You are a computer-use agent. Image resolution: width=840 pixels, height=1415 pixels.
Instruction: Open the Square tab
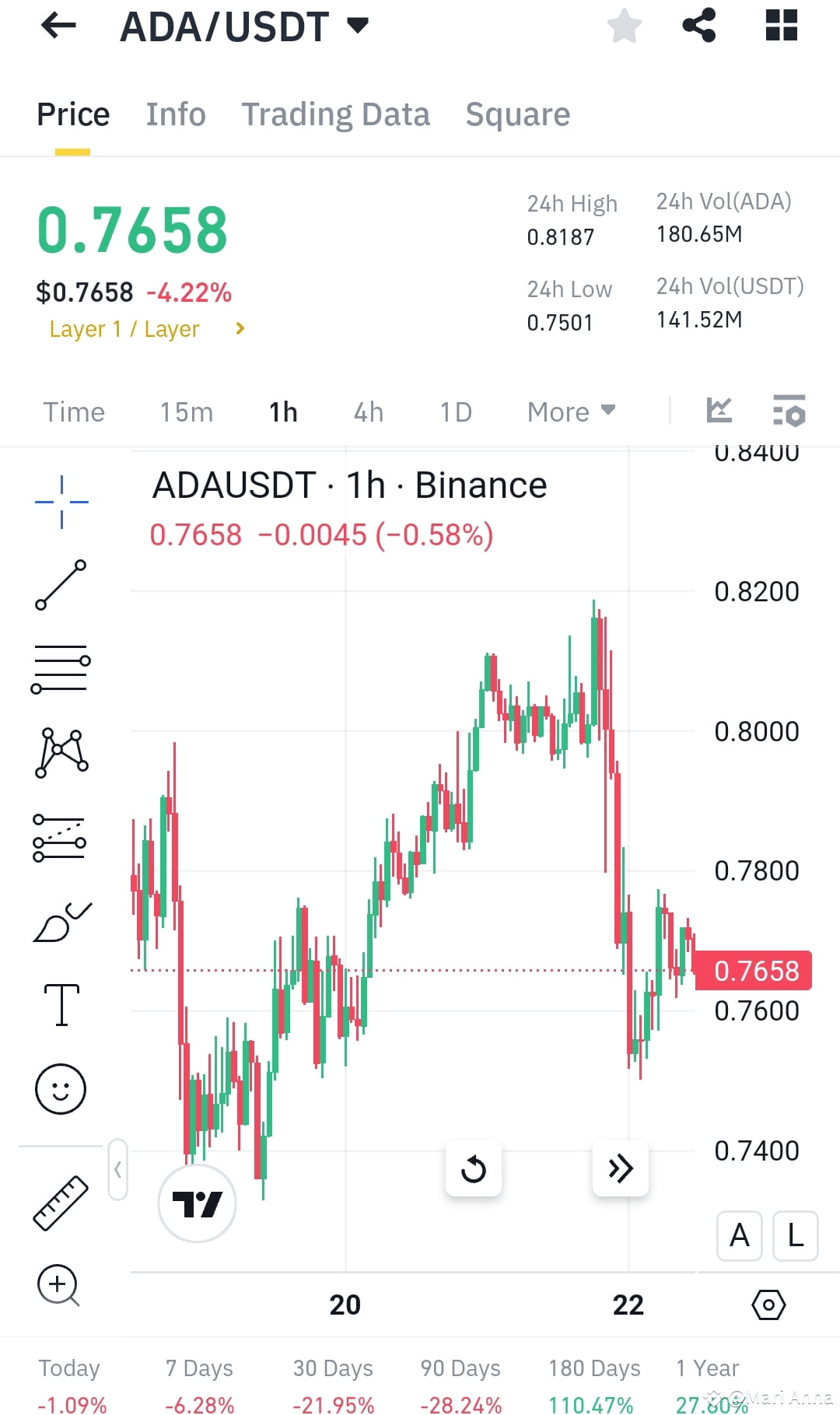[517, 114]
